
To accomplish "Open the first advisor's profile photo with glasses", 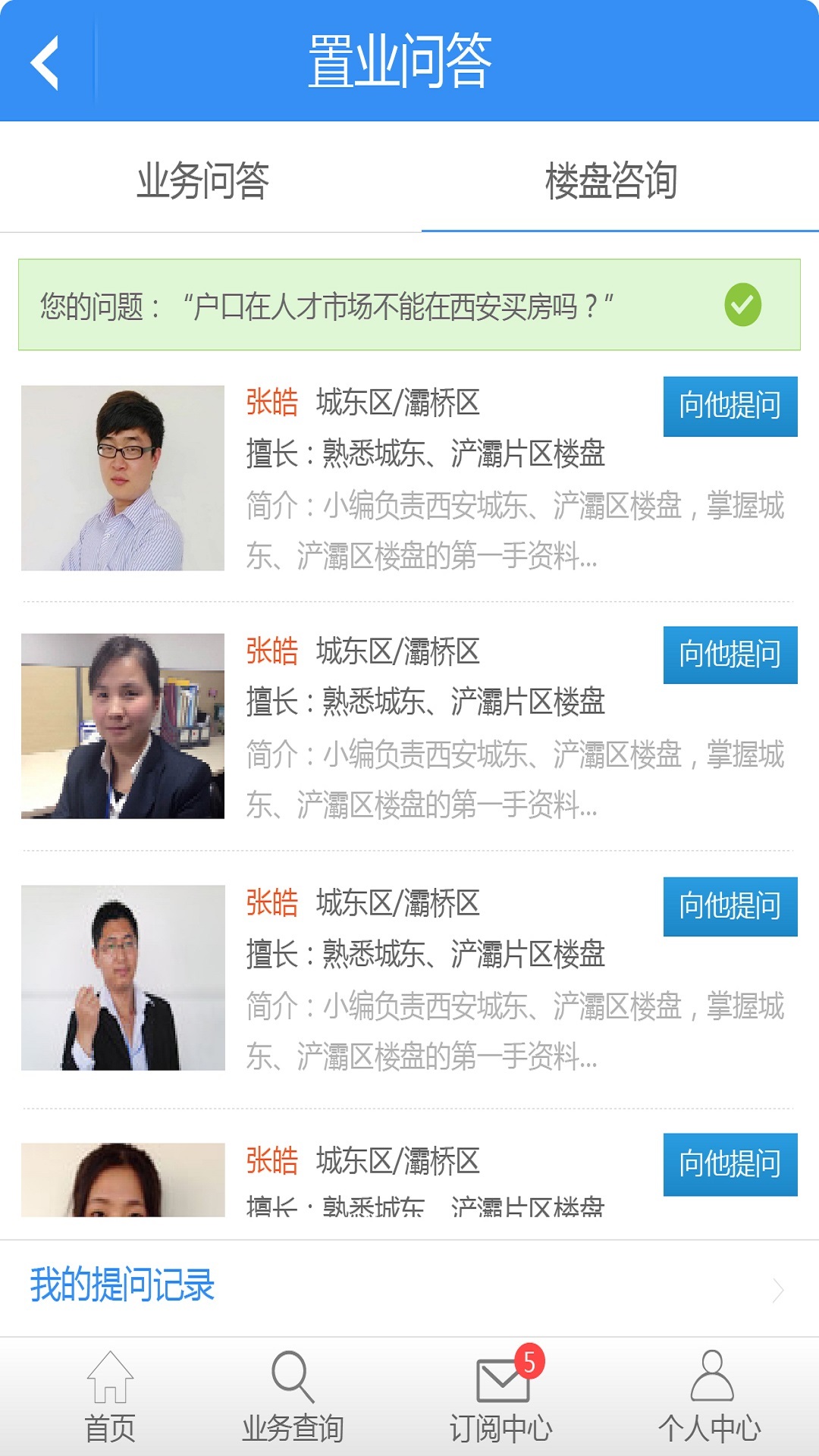I will (123, 478).
